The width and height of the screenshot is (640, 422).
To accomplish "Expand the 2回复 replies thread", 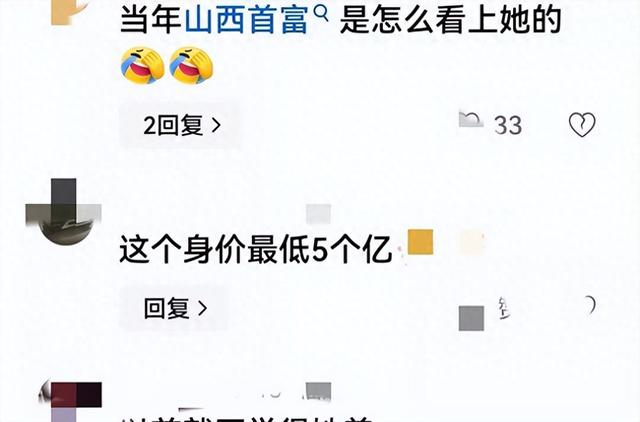I will 181,125.
